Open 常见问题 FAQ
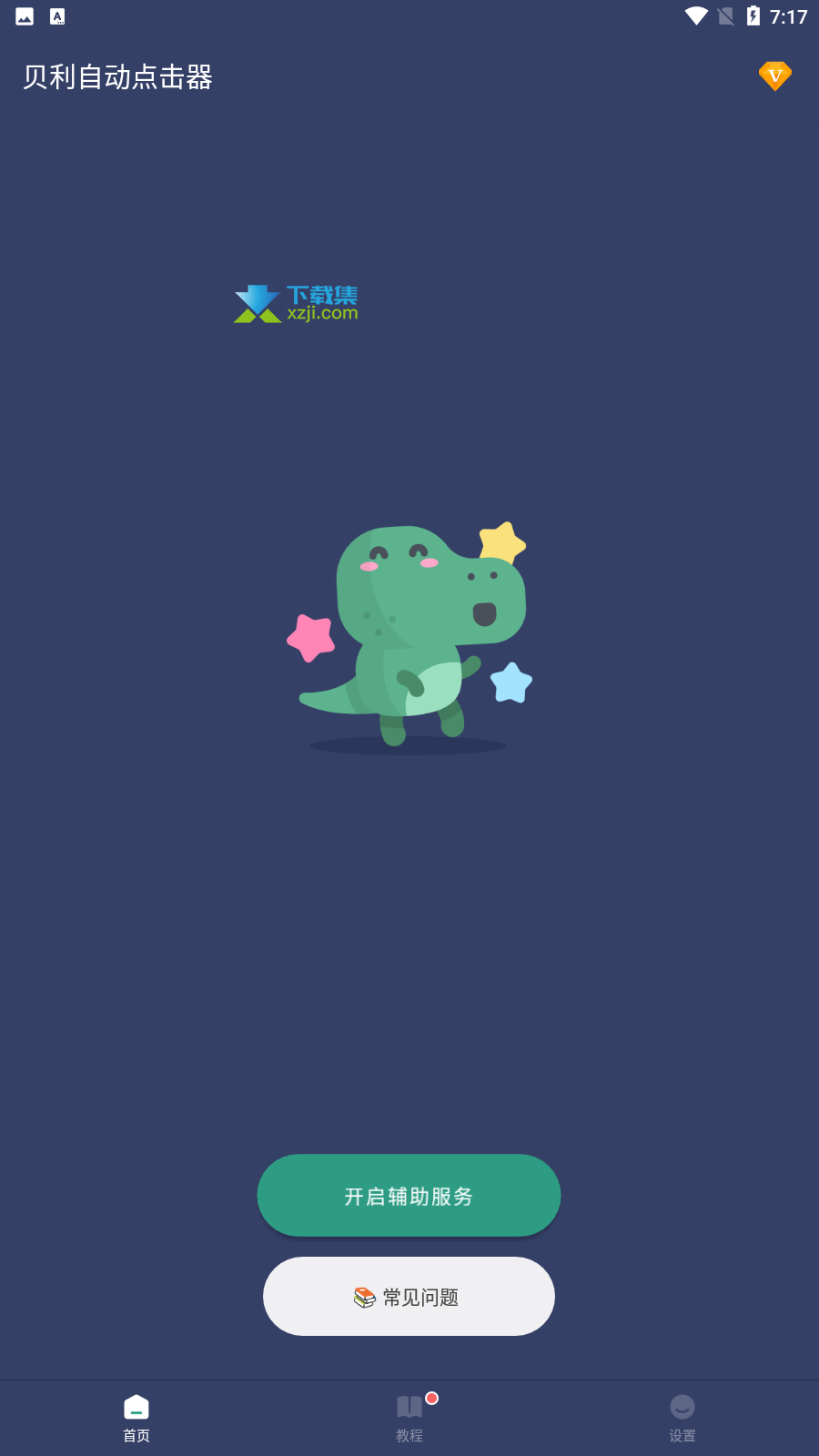819x1456 pixels. click(x=409, y=1296)
